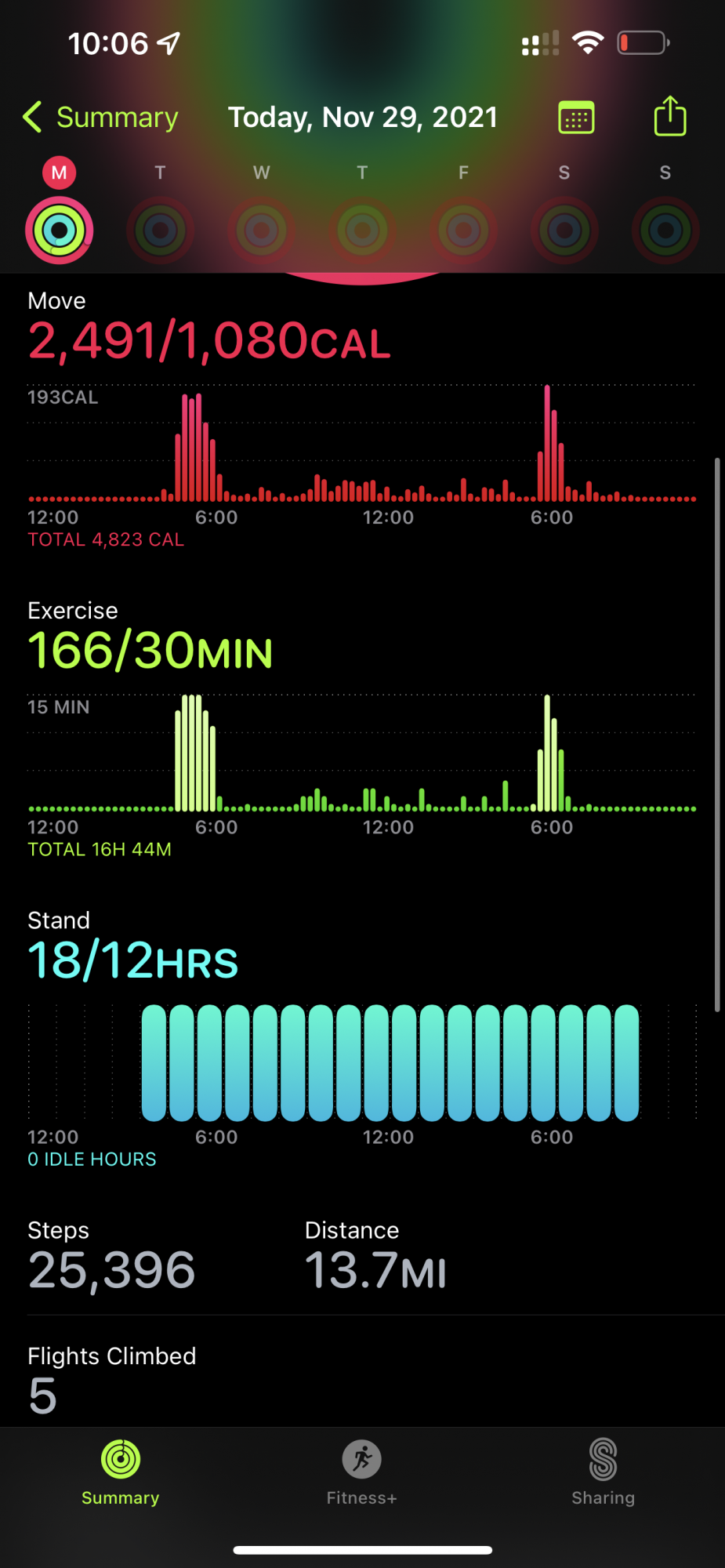Share today's activity
The width and height of the screenshot is (725, 1568).
670,117
